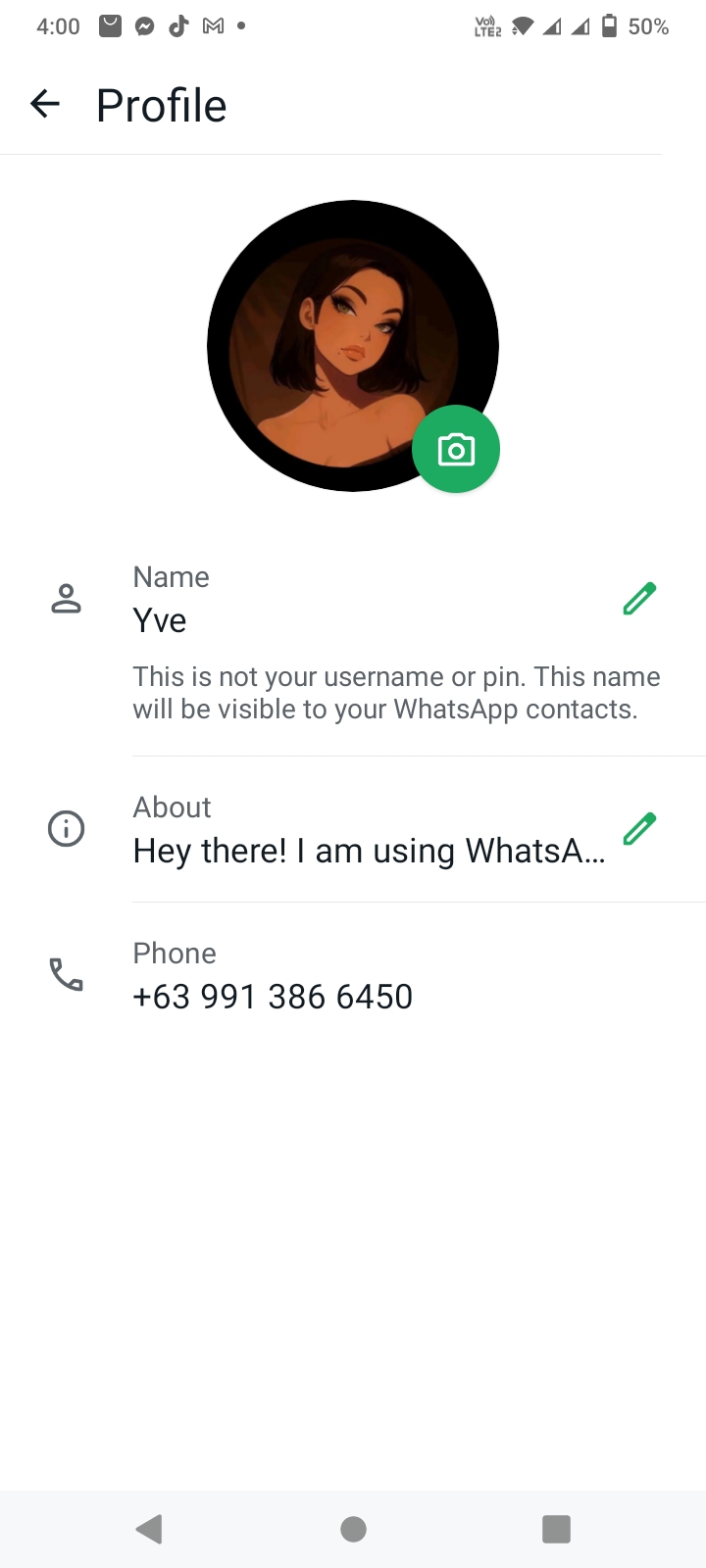Tap the system home button

353,1529
